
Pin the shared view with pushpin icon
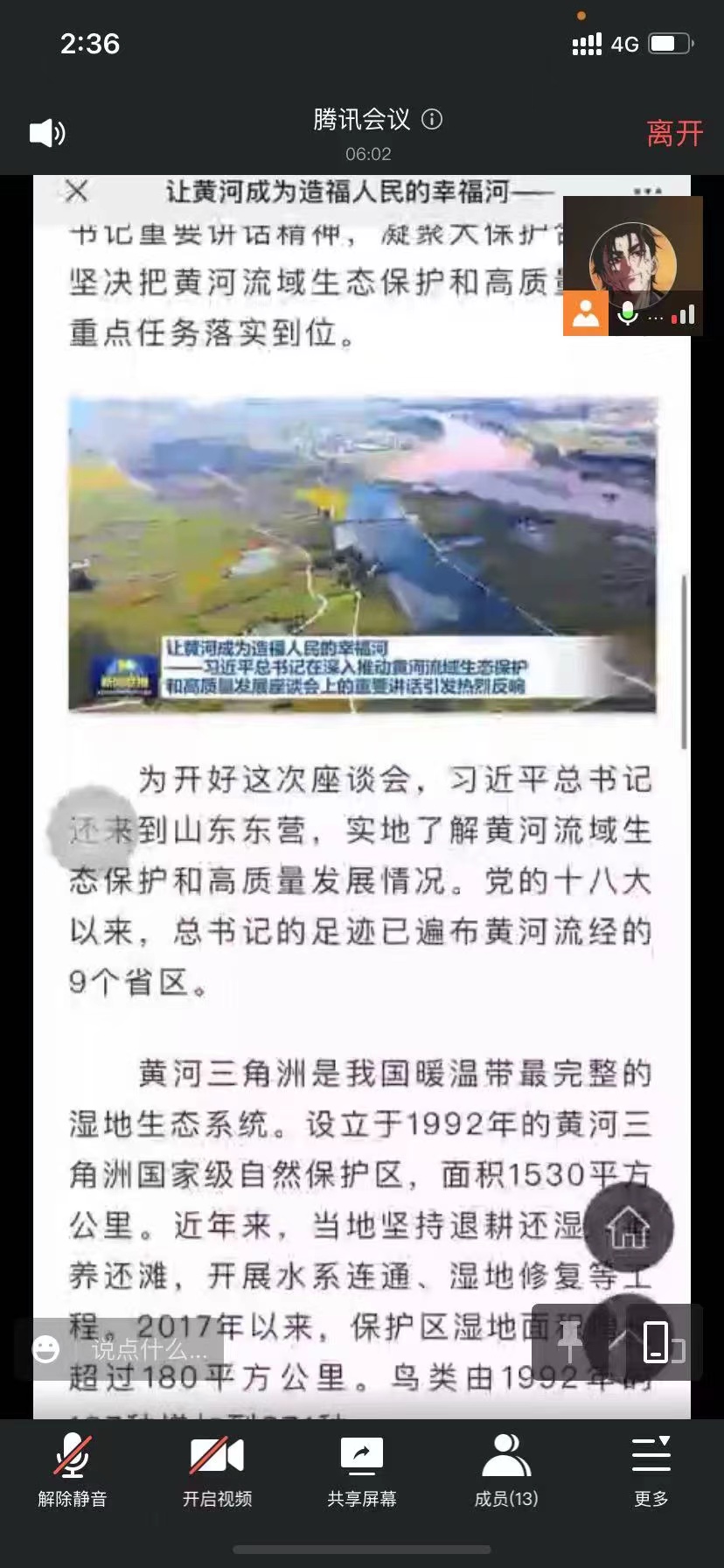[x=570, y=1342]
